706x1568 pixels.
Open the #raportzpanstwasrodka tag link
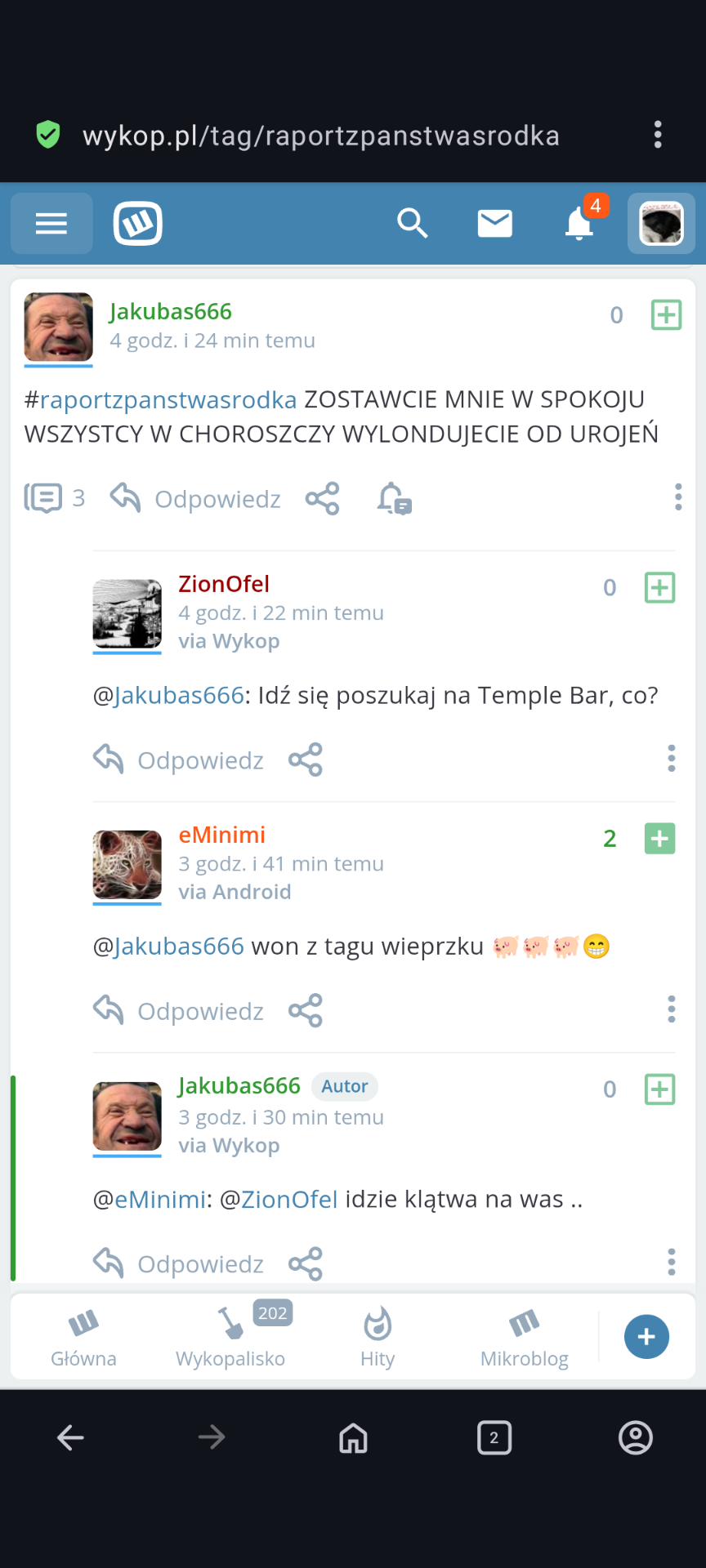[168, 399]
